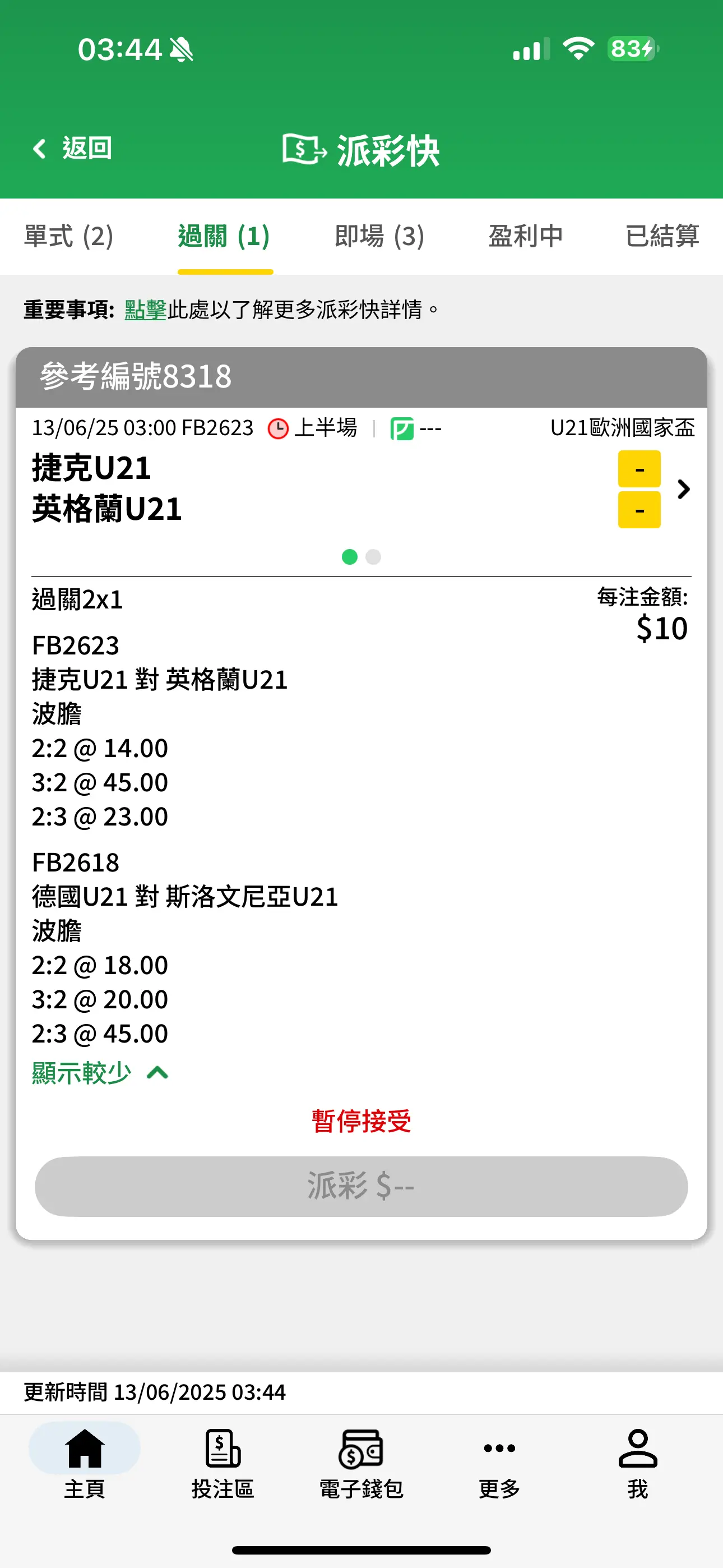Screen dimensions: 723x1568
Task: Tap the second match page indicator dot
Action: pos(373,557)
